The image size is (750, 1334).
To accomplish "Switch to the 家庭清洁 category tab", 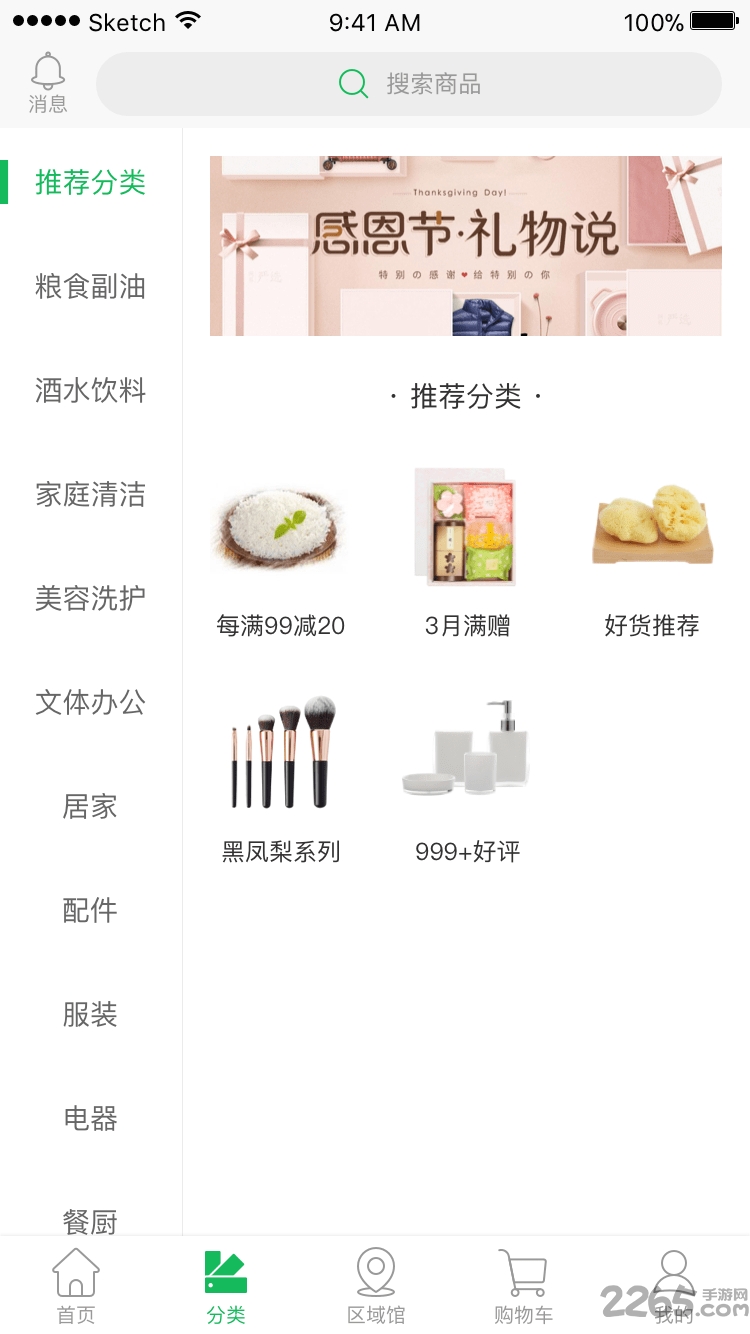I will click(x=90, y=494).
